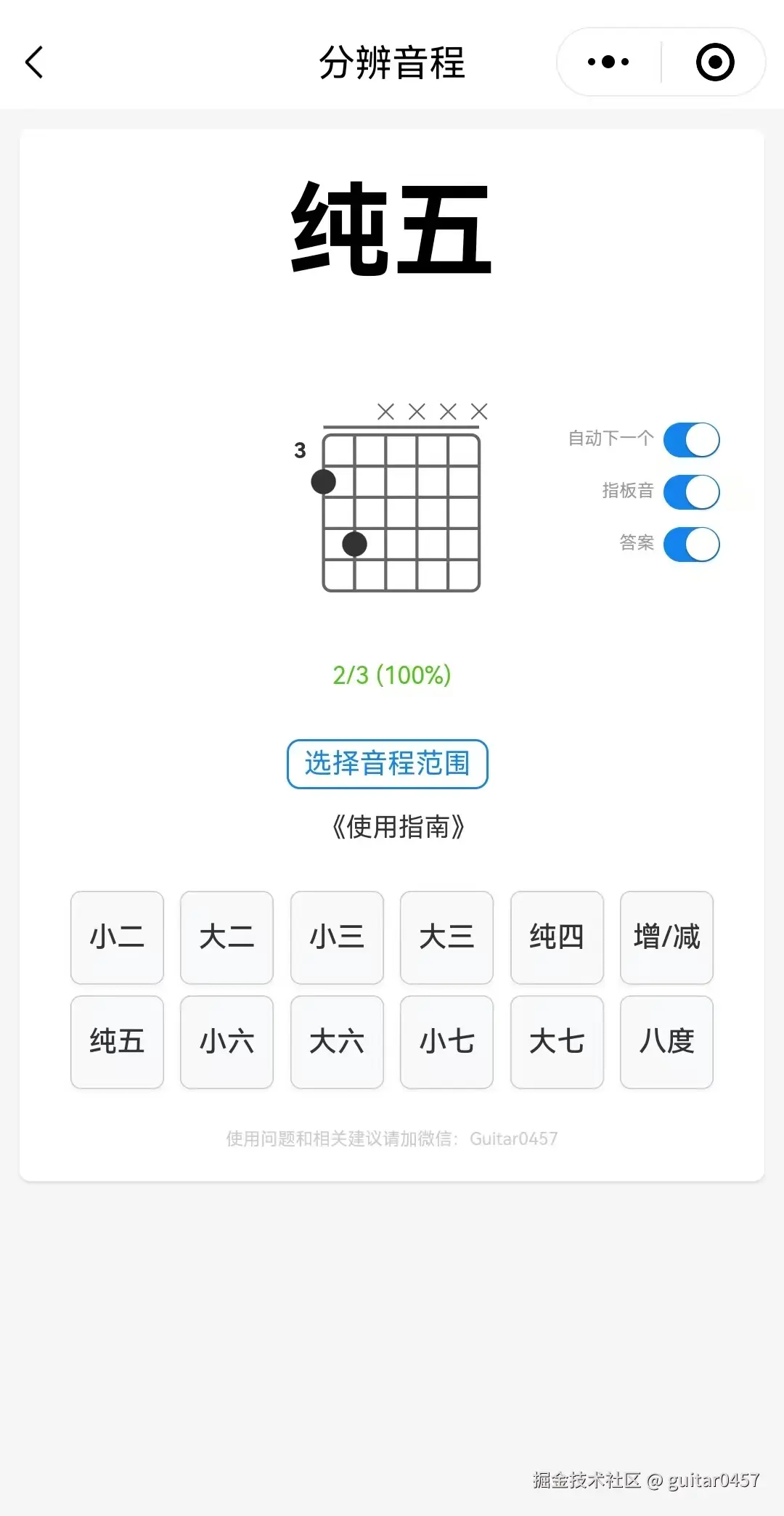Viewport: 784px width, 1516px height.
Task: Pick the 大六 answer button
Action: [x=337, y=1042]
